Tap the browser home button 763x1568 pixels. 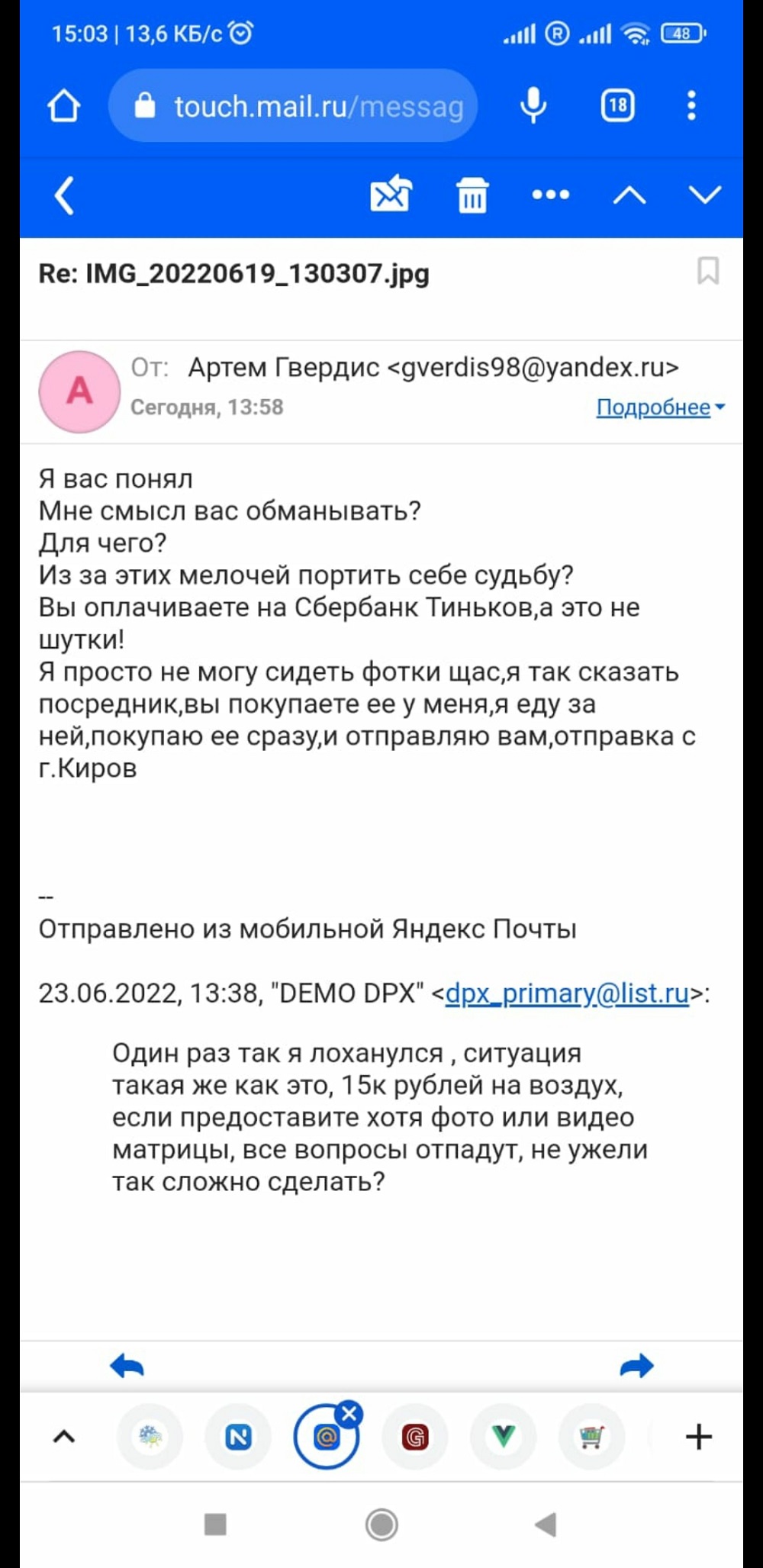point(64,106)
